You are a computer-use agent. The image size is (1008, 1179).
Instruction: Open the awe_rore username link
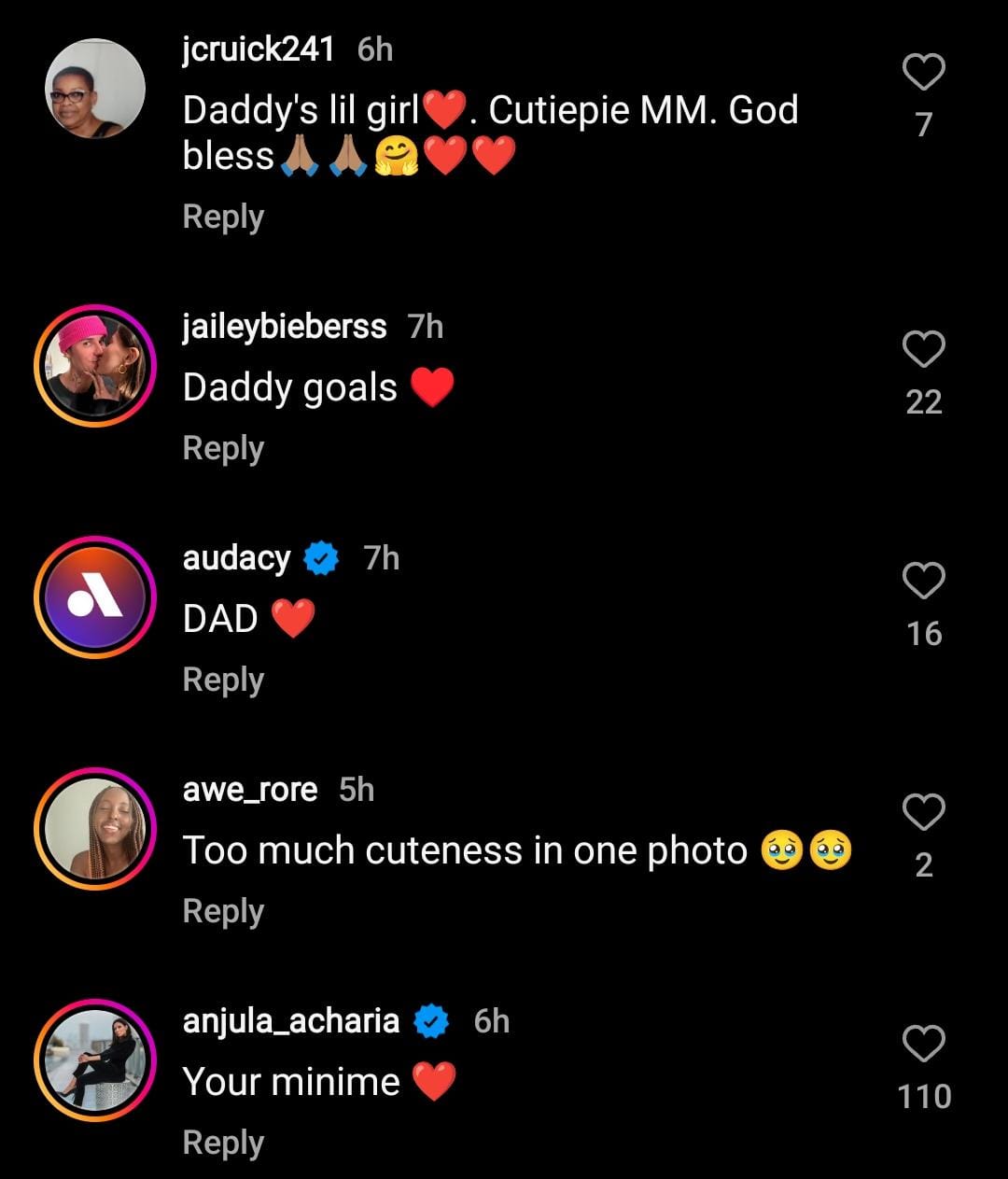tap(250, 790)
